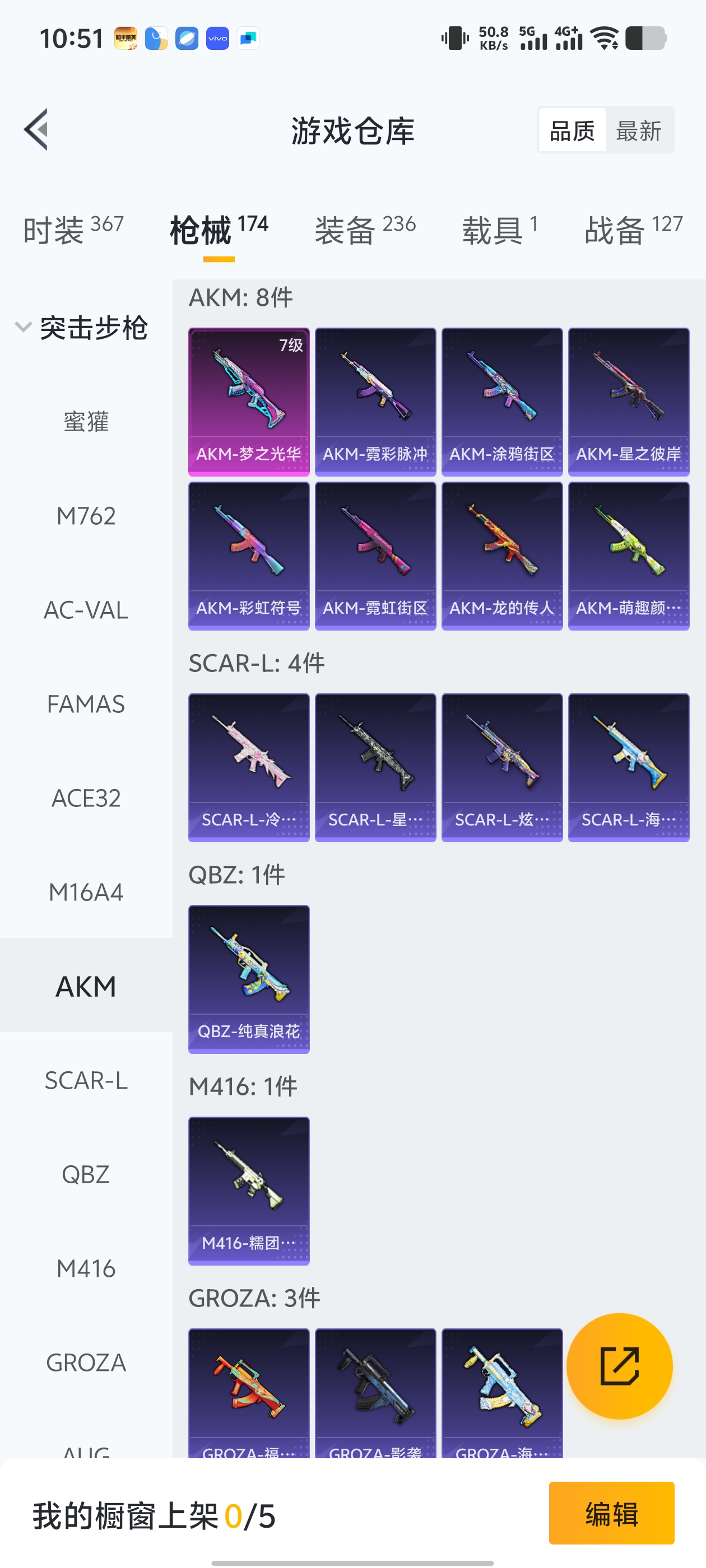Screen dimensions: 706x1568
Task: Select M762 in the weapon list
Action: point(86,516)
